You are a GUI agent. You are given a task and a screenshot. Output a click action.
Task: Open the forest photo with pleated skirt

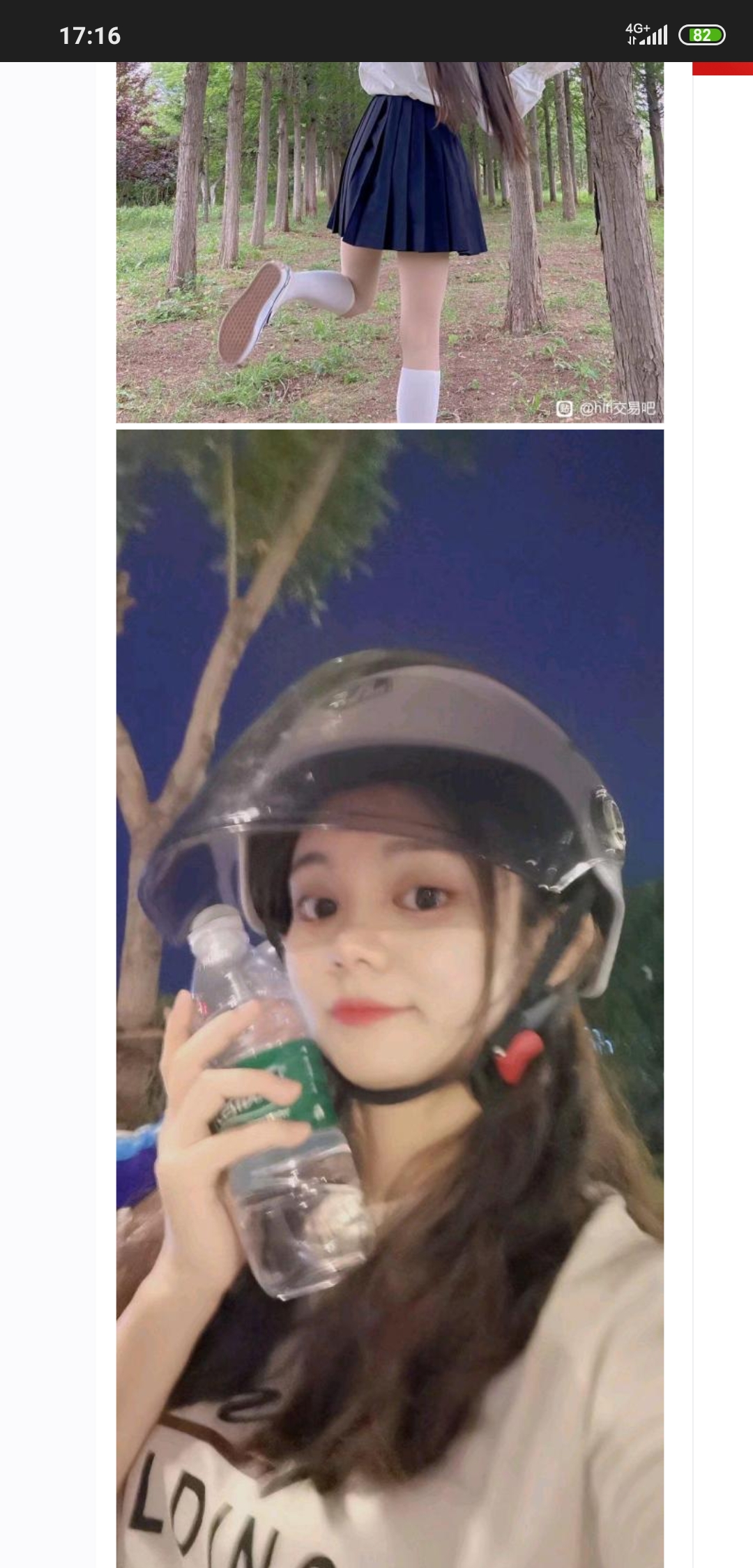point(390,242)
